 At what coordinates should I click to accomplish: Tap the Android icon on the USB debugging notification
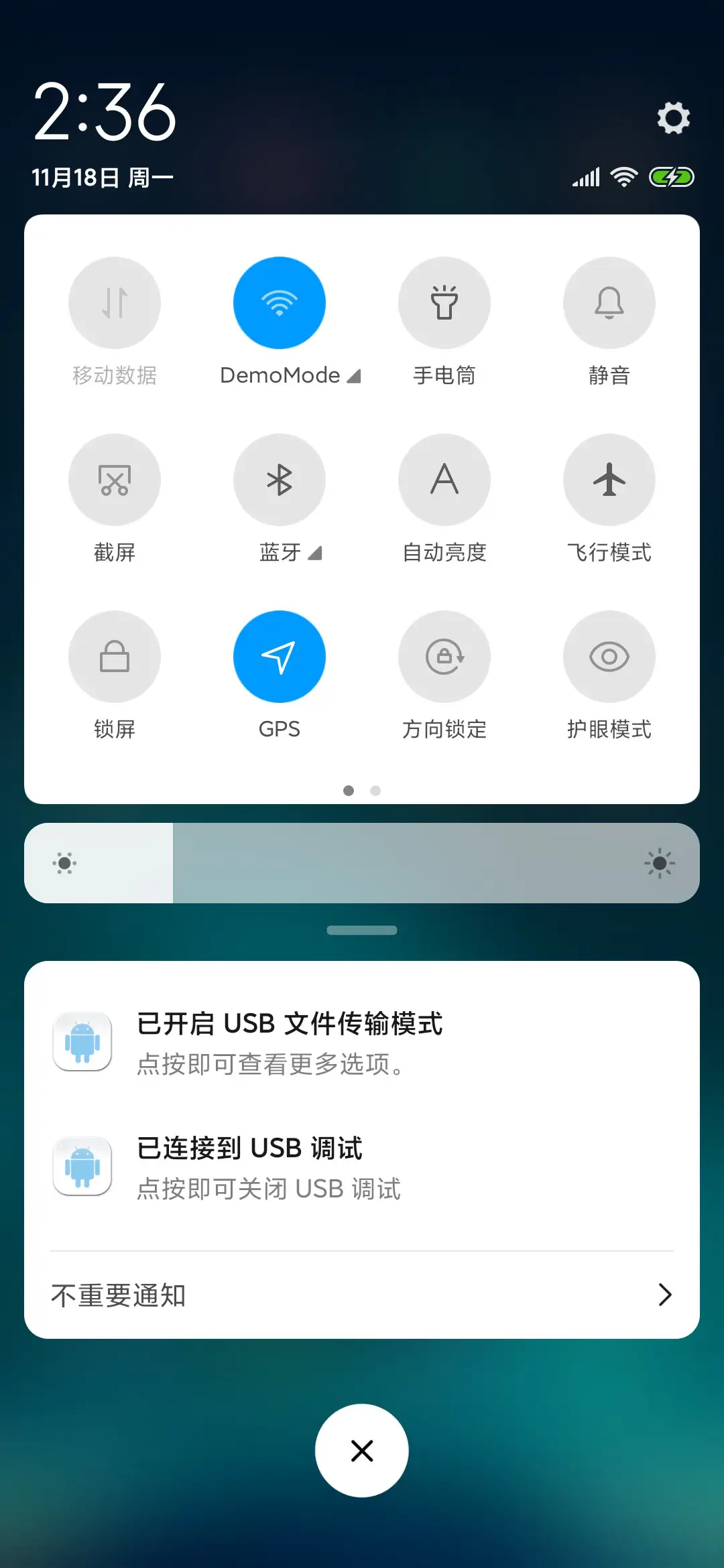pos(81,1165)
